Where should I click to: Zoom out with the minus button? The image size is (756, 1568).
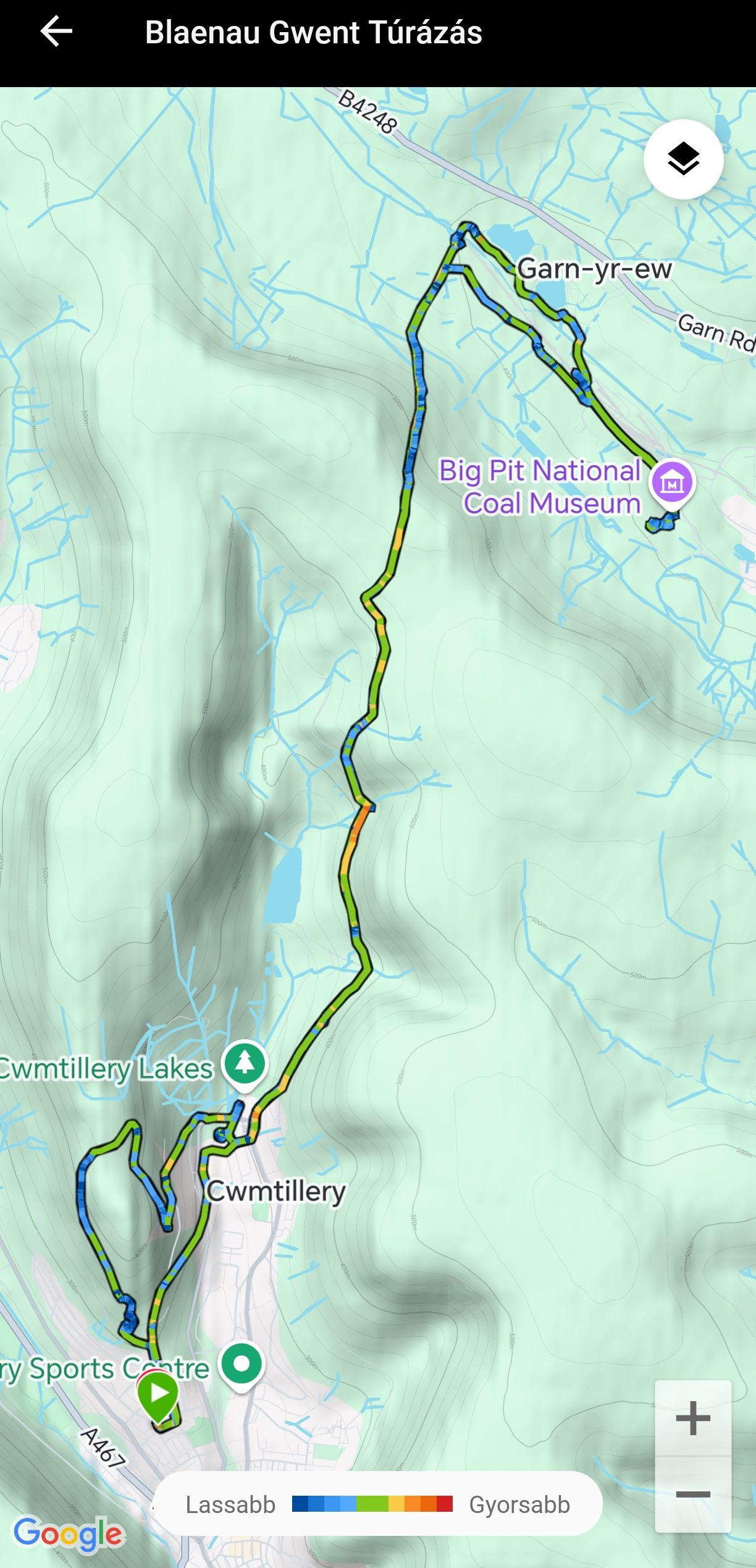(693, 1494)
